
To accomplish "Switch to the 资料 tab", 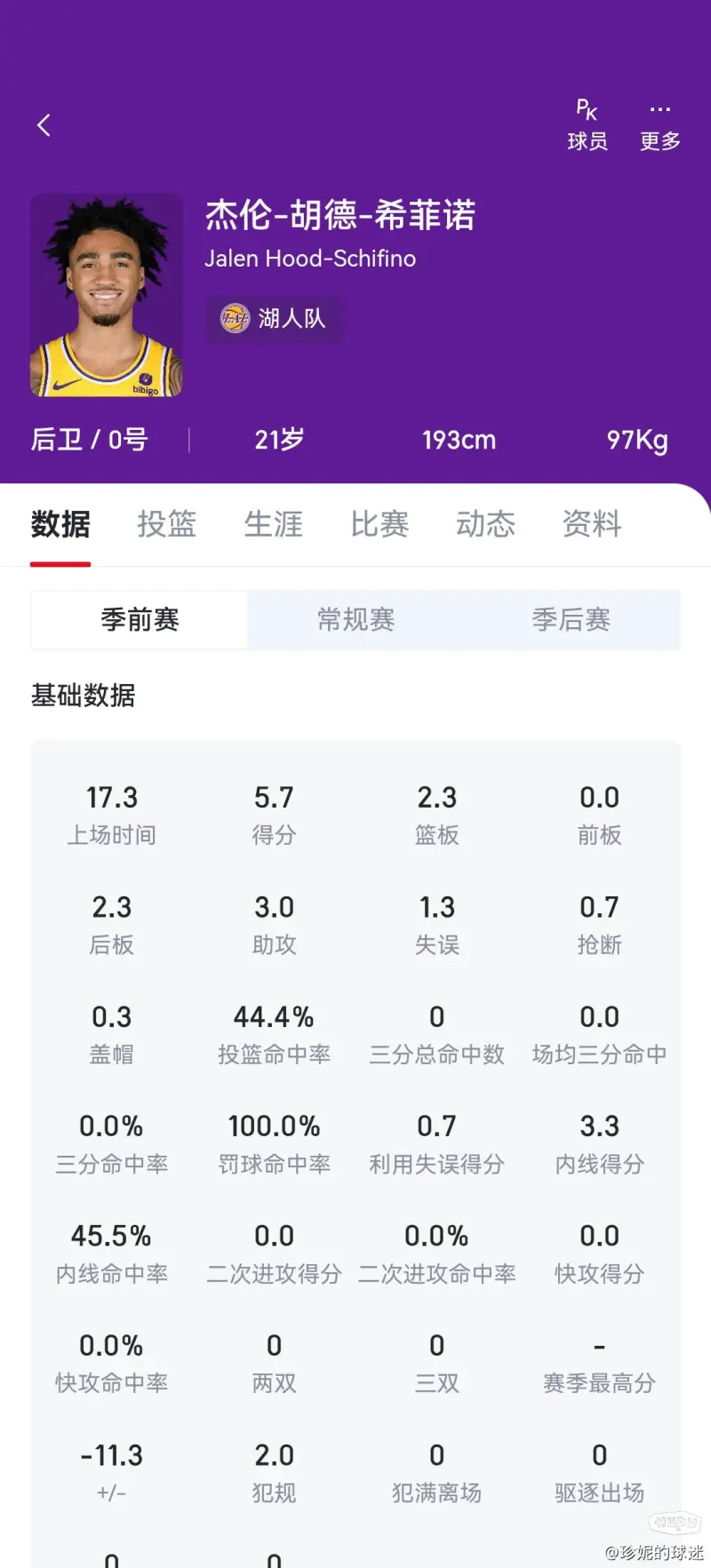I will coord(592,524).
